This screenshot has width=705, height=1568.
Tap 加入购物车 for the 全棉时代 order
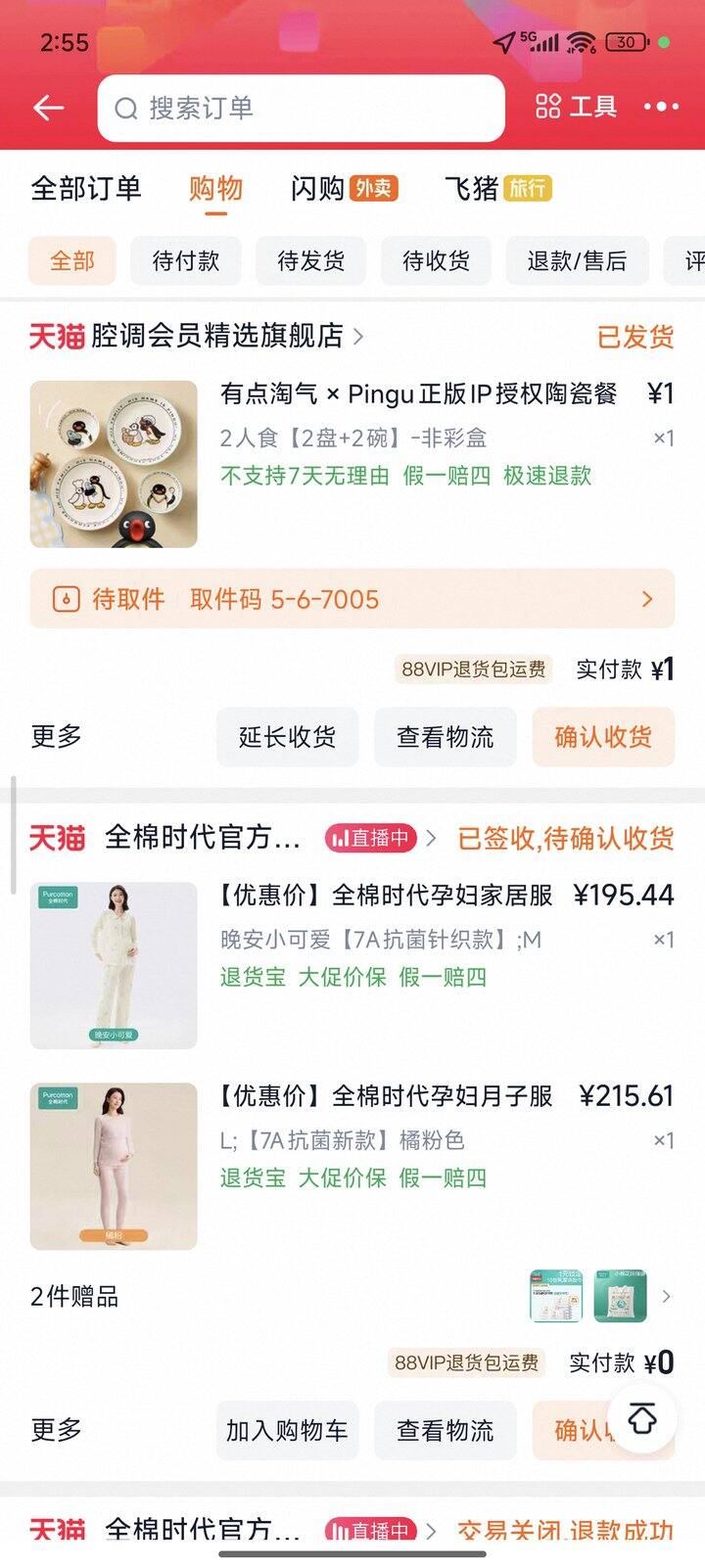point(287,1431)
